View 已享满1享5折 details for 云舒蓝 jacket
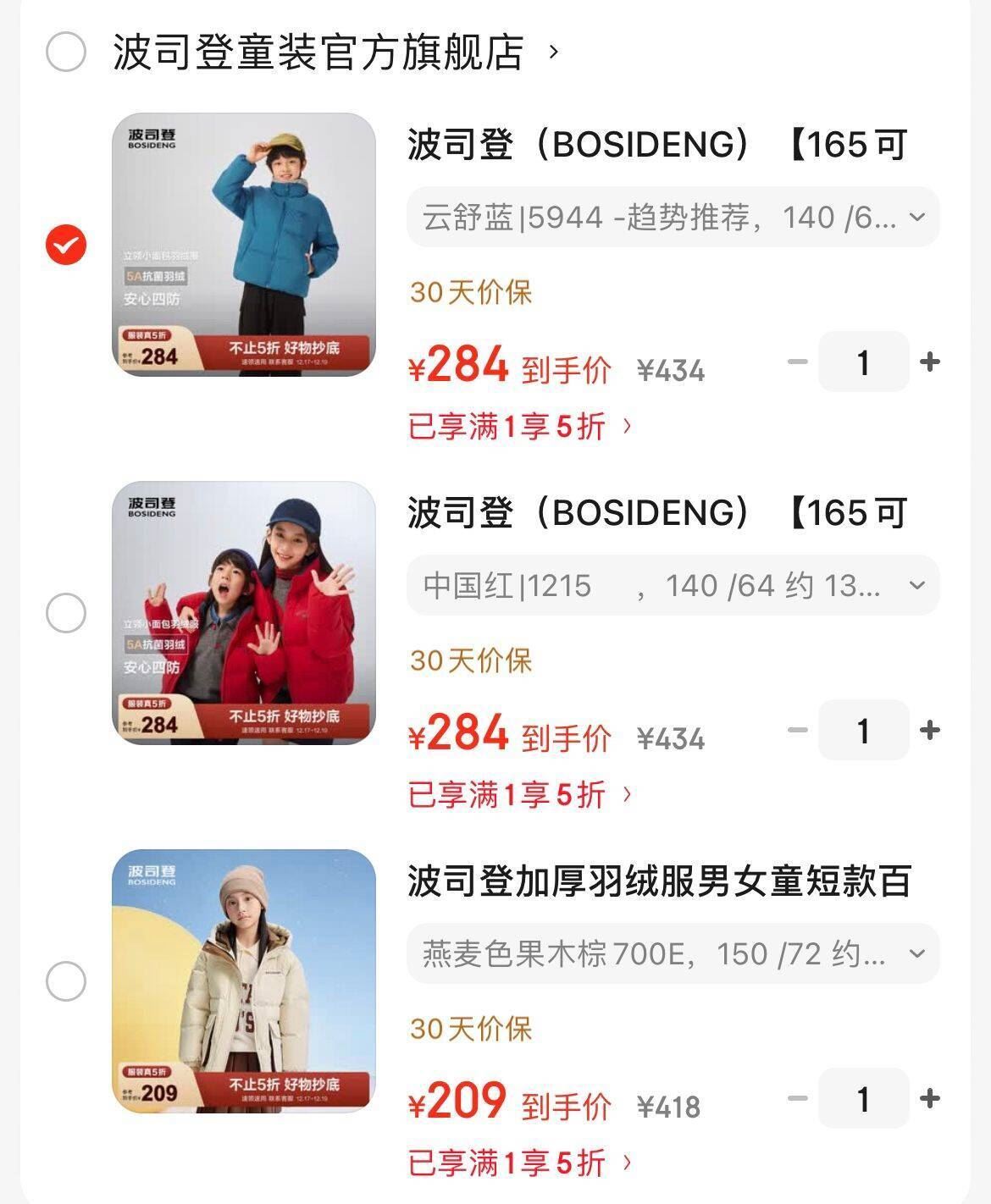This screenshot has width=991, height=1204. [519, 426]
